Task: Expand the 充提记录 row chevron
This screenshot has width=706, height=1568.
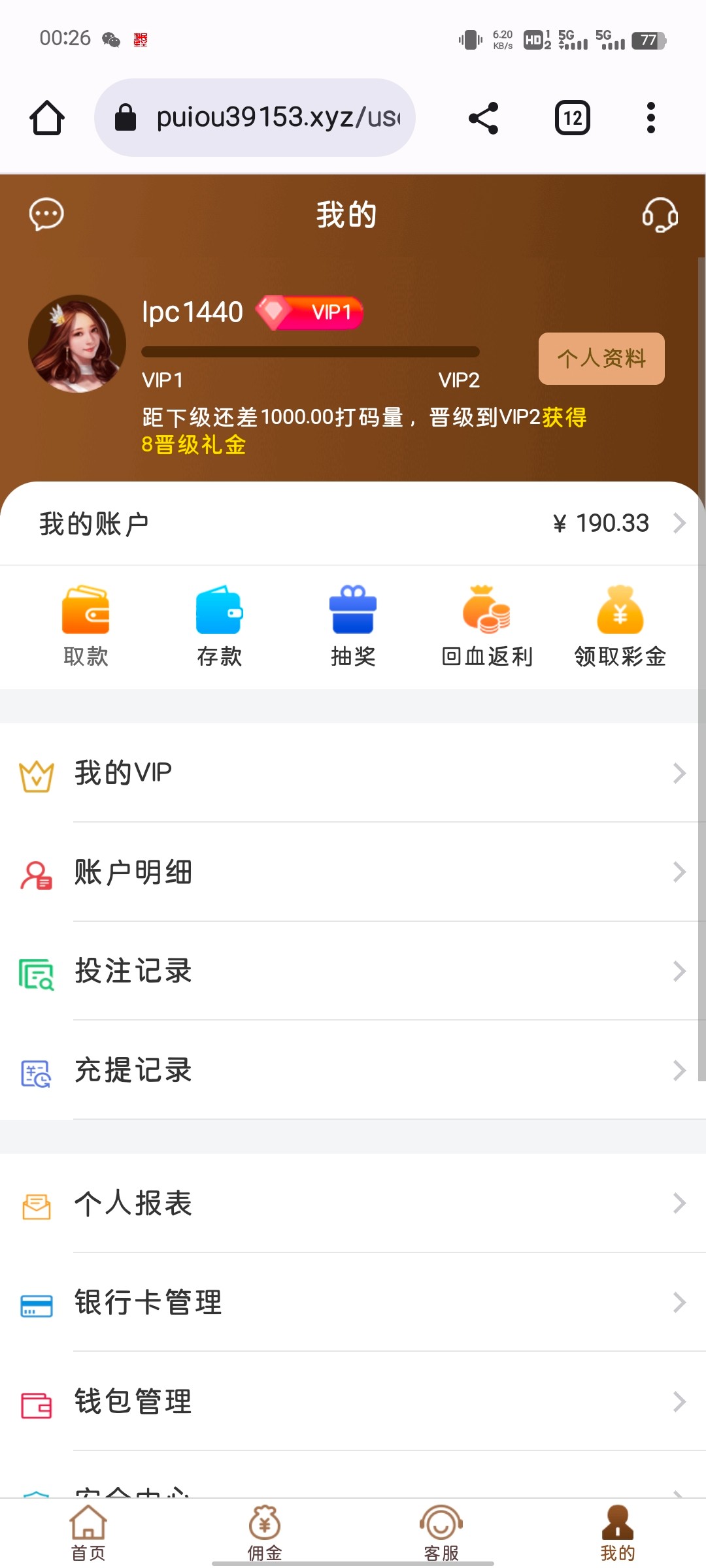Action: point(679,1071)
